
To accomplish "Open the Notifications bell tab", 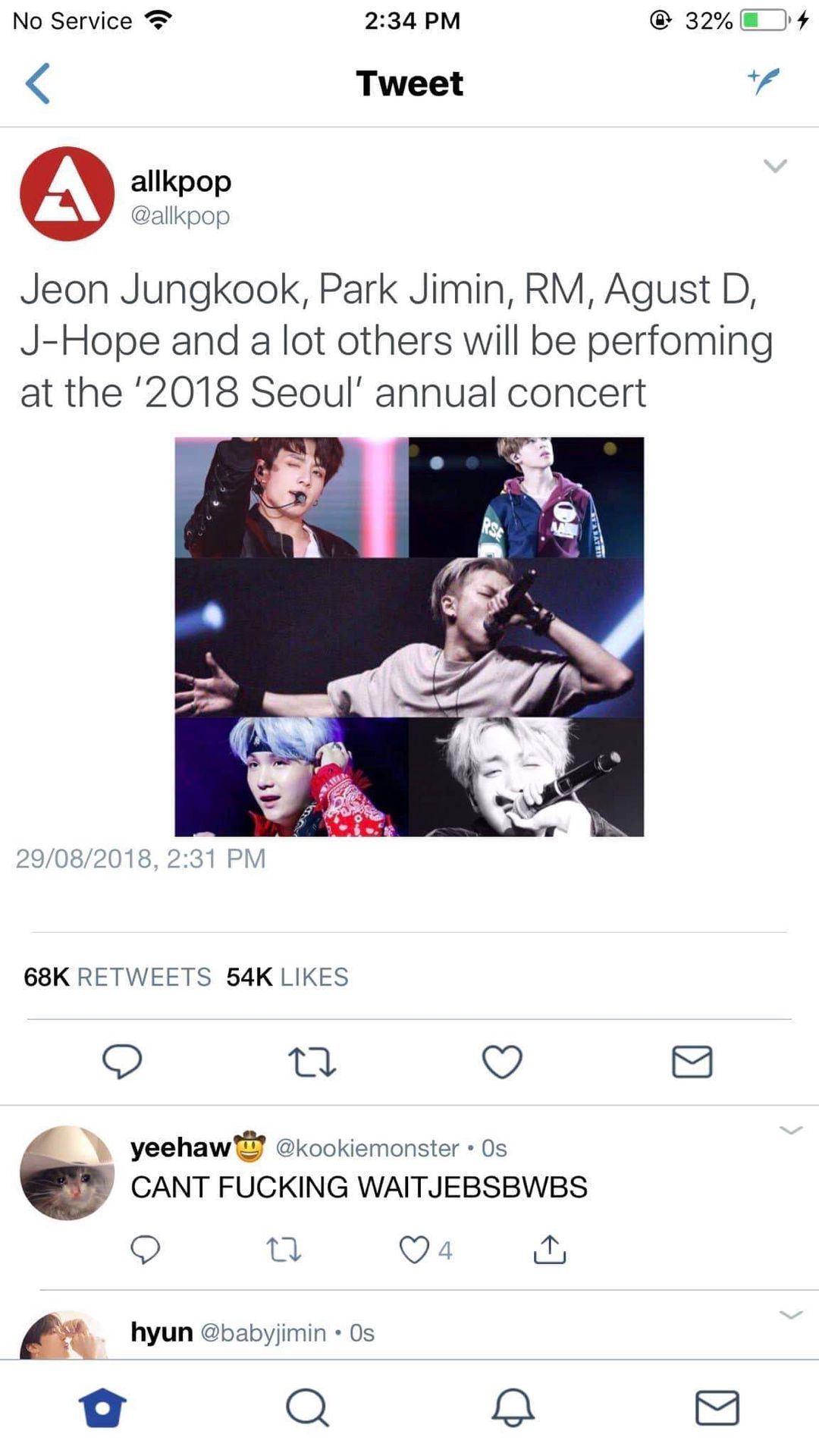I will (513, 1407).
